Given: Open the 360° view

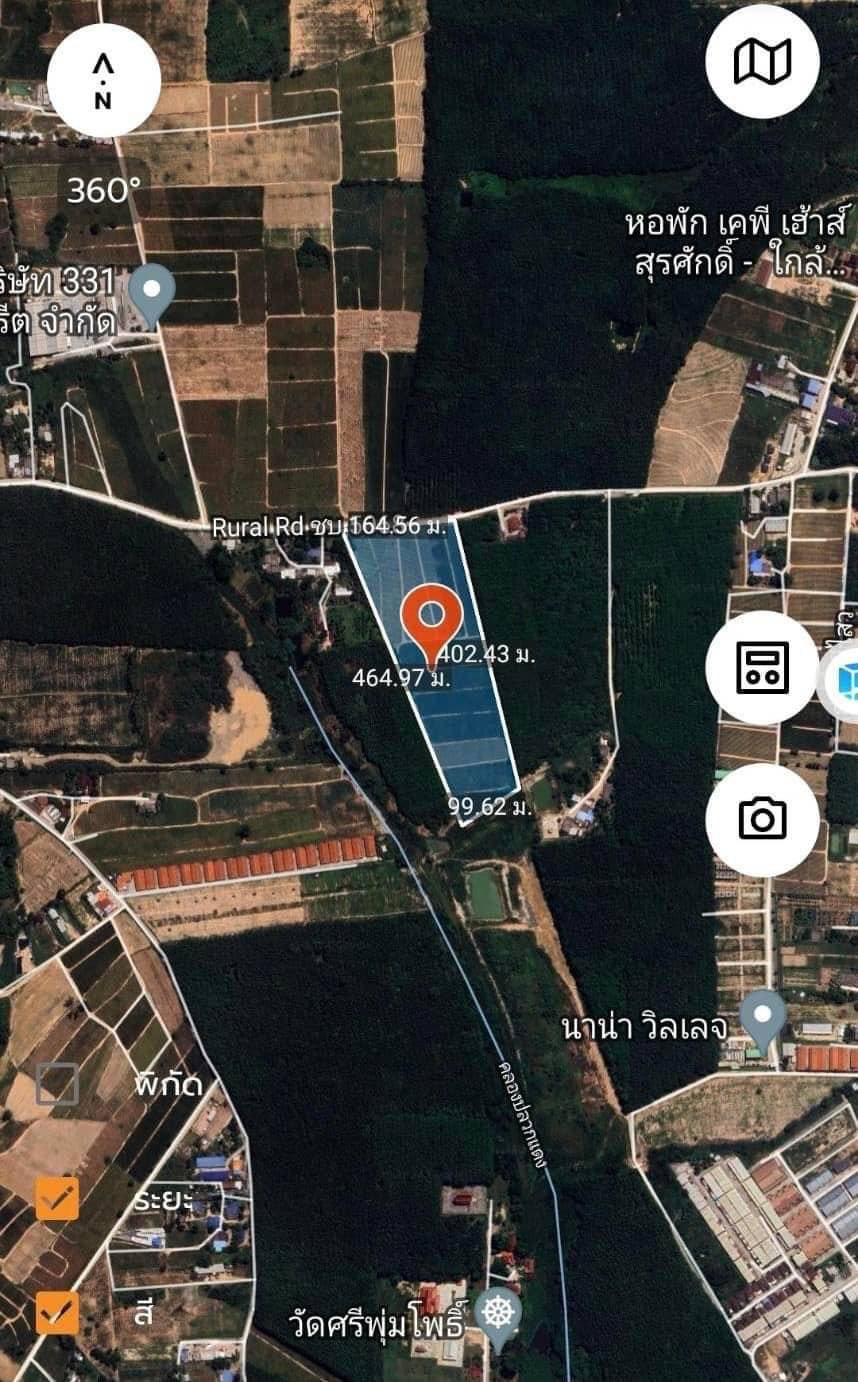Looking at the screenshot, I should coord(104,190).
